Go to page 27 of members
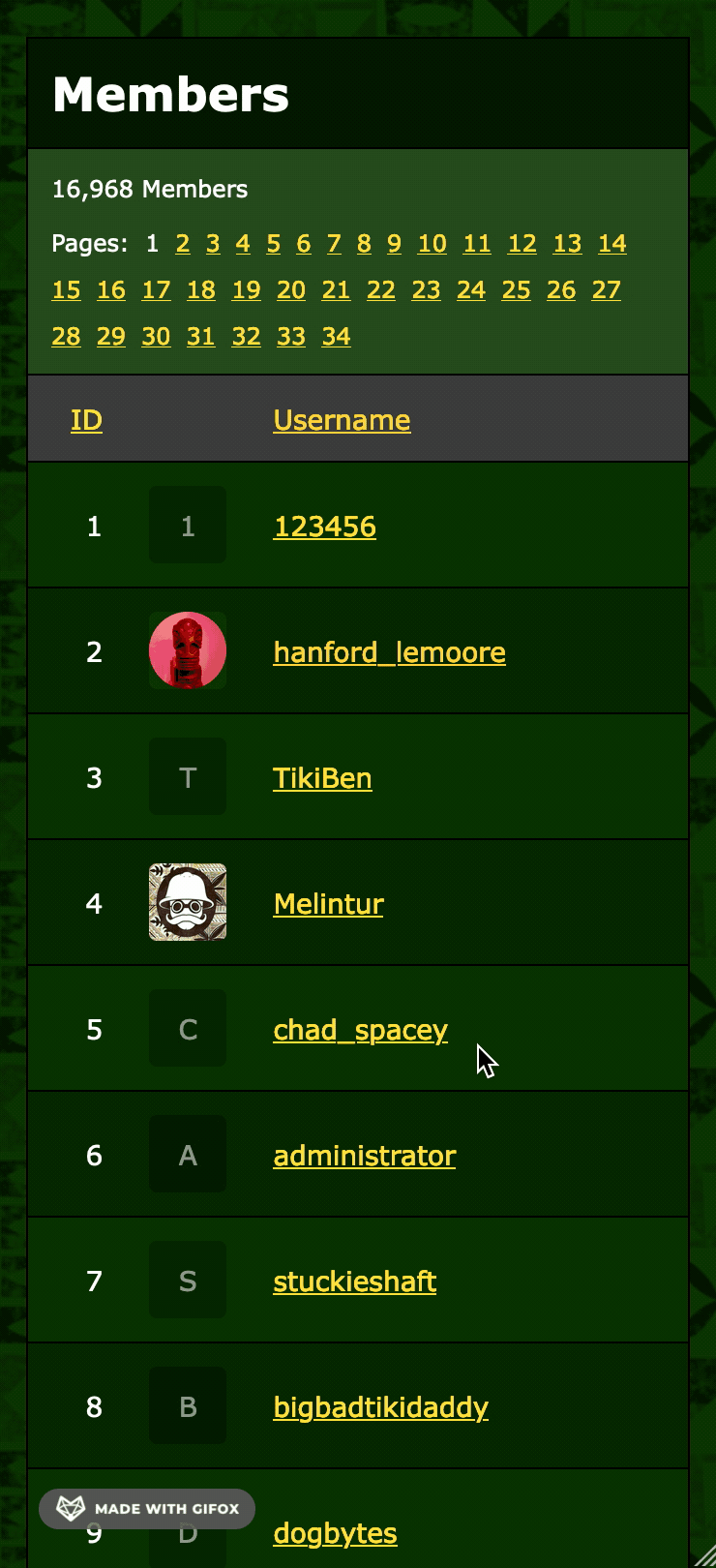The width and height of the screenshot is (716, 1568). click(606, 290)
